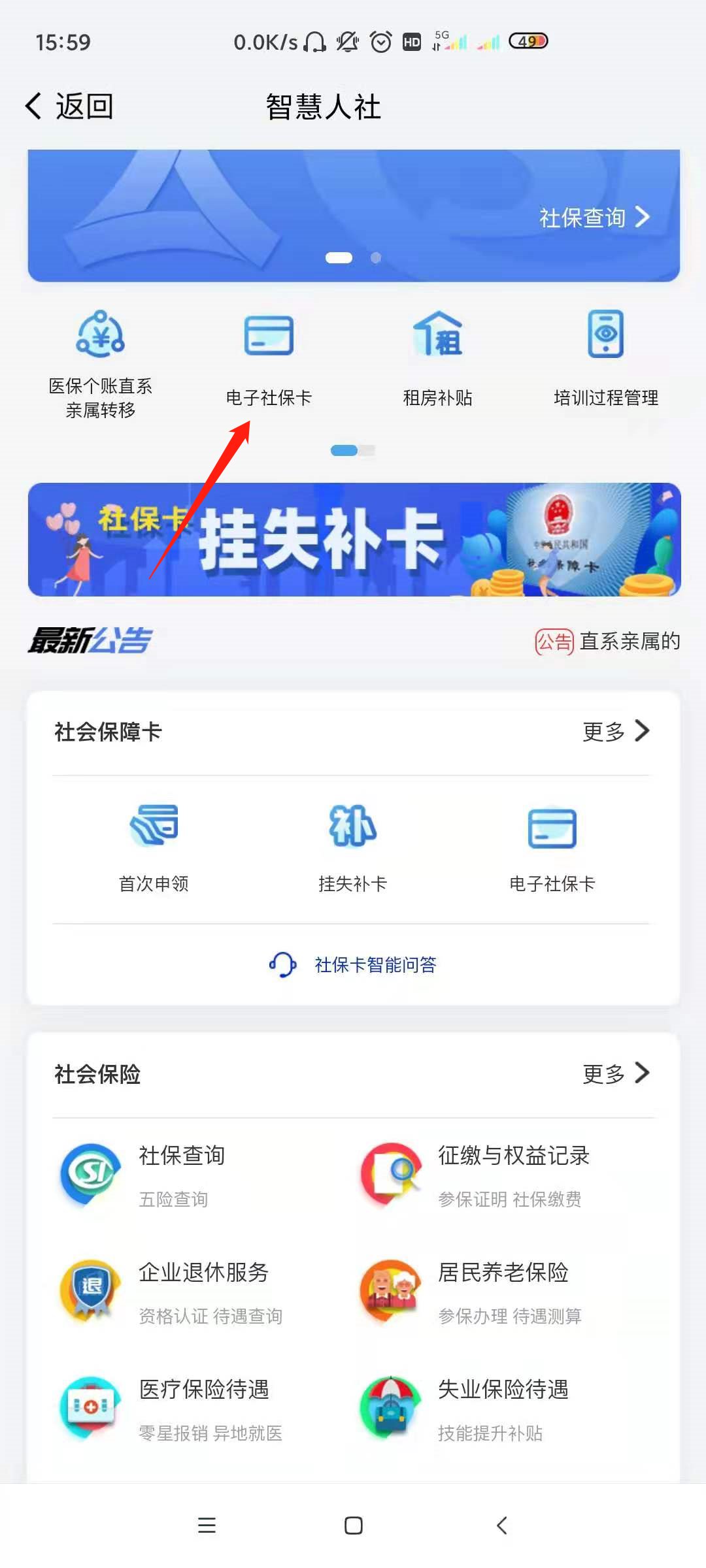Open 社保卡智能问答 assistant
This screenshot has width=706, height=1568.
pyautogui.click(x=353, y=964)
